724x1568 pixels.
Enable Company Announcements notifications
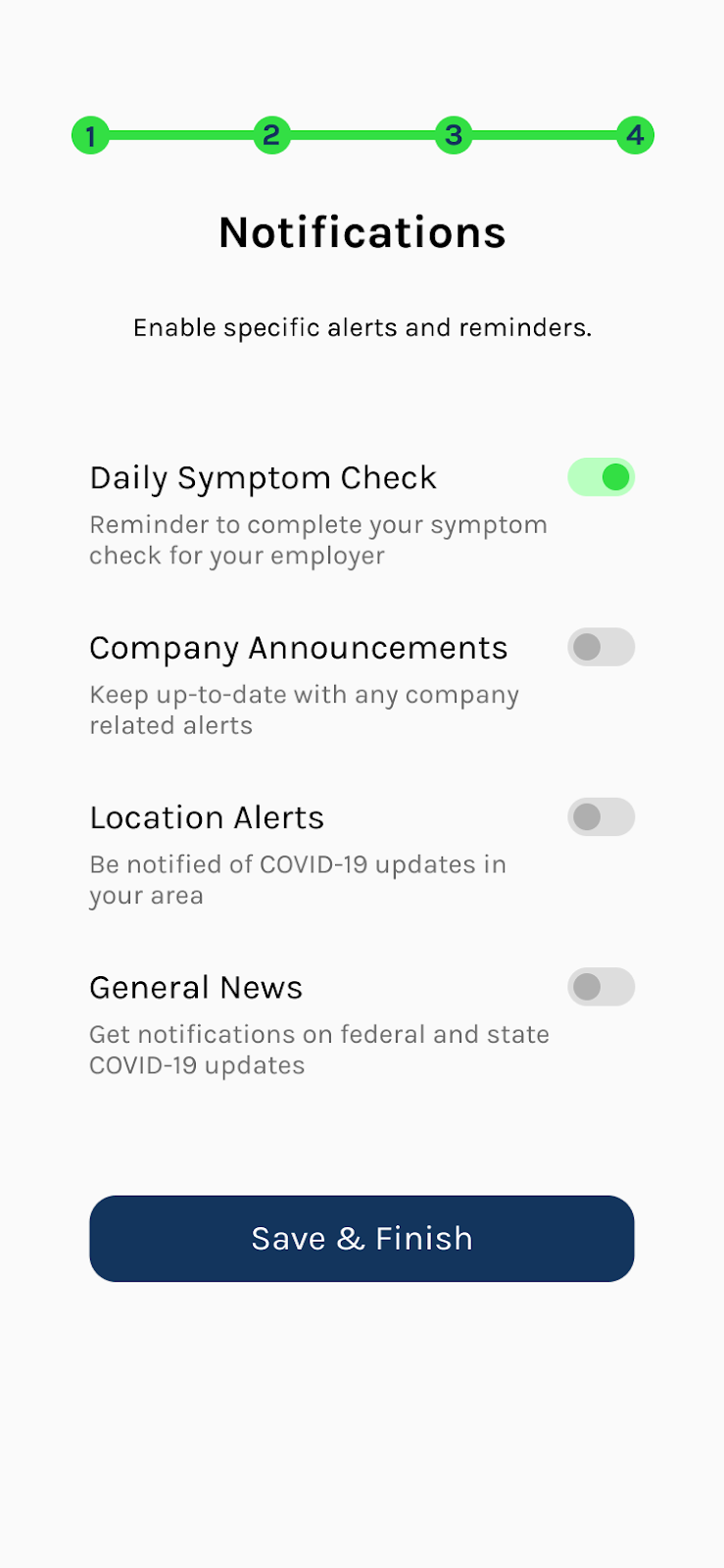(601, 647)
